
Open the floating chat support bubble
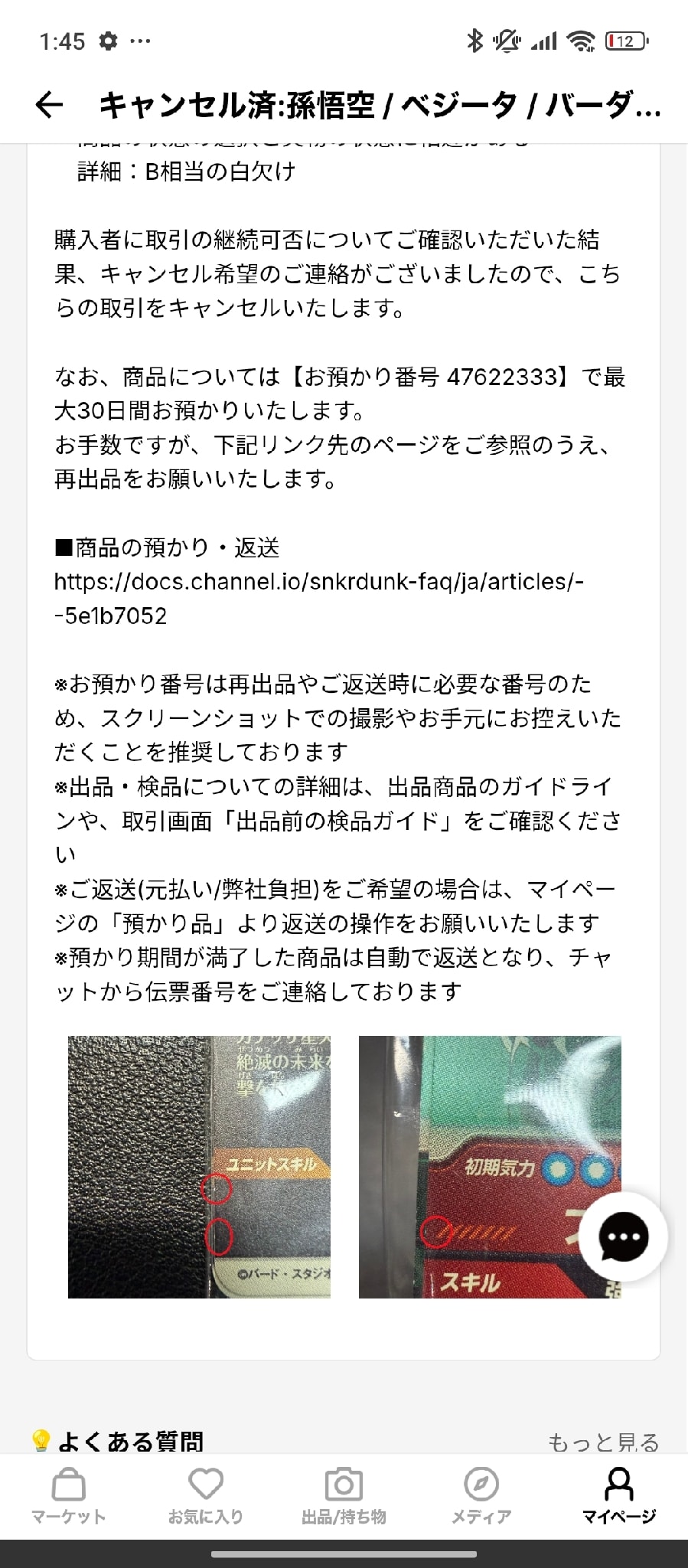(624, 1236)
